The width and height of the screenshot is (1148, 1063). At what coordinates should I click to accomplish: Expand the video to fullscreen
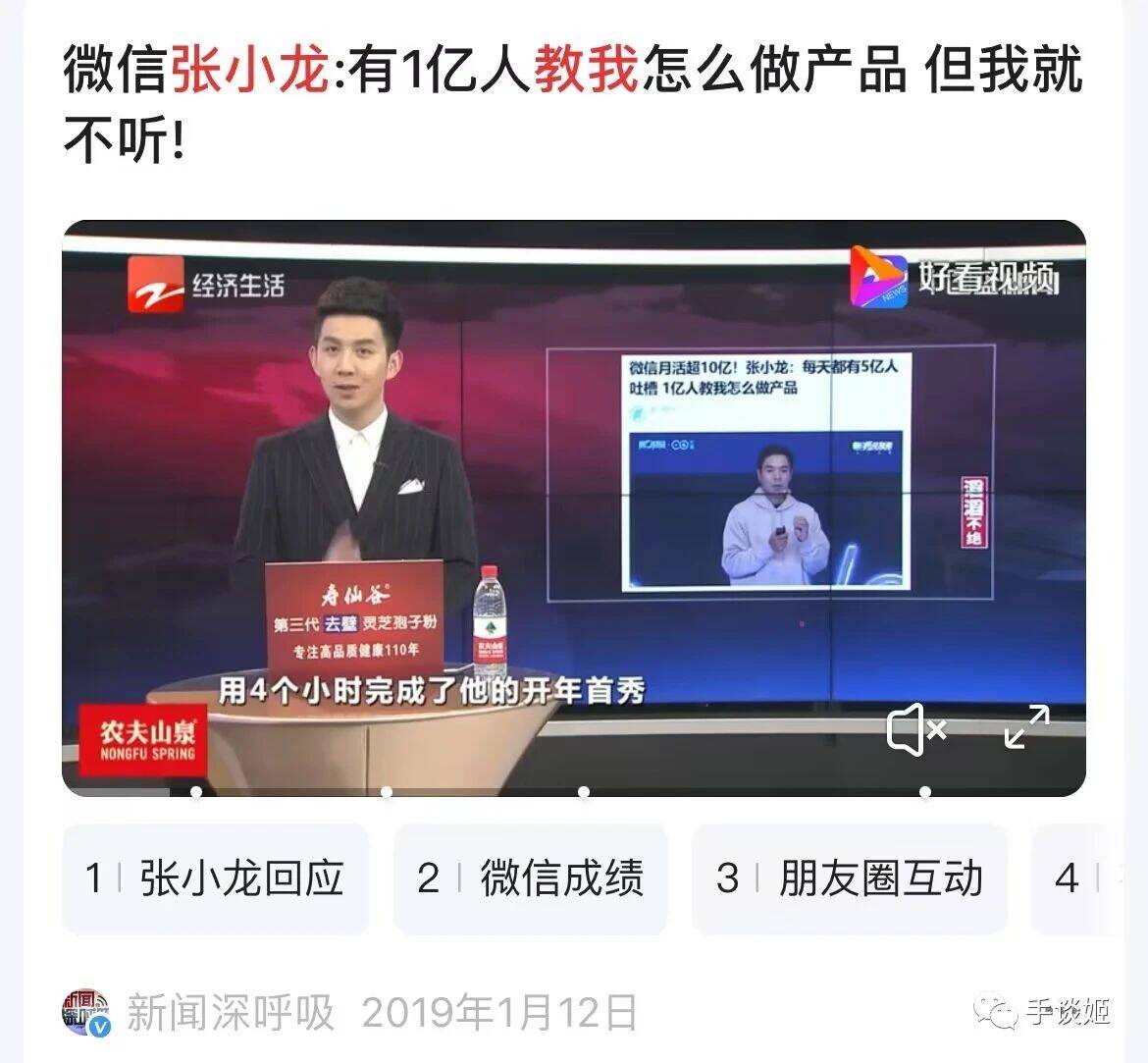pyautogui.click(x=1026, y=727)
